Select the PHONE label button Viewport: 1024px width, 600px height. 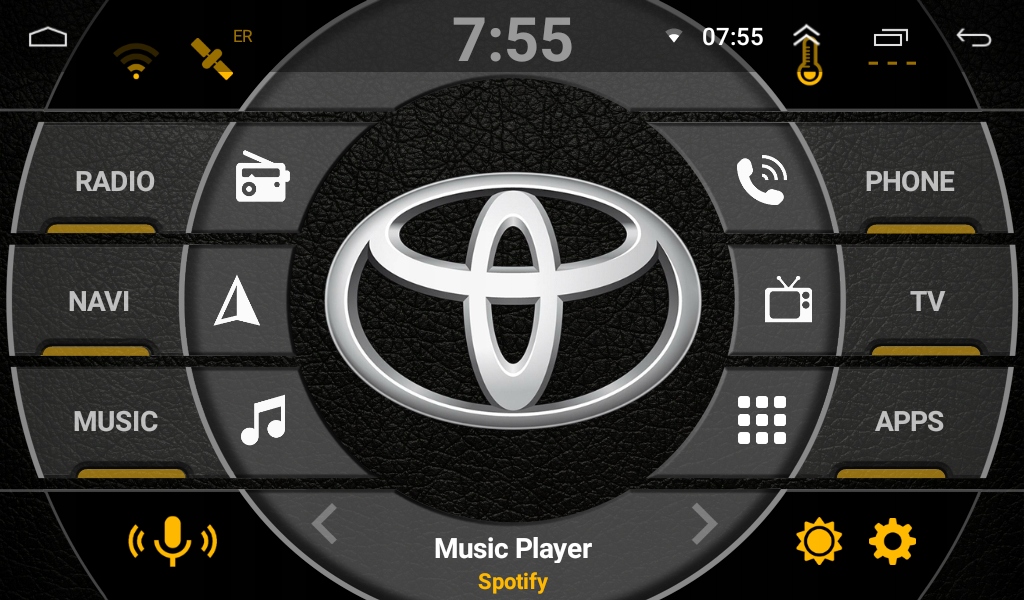pyautogui.click(x=909, y=182)
